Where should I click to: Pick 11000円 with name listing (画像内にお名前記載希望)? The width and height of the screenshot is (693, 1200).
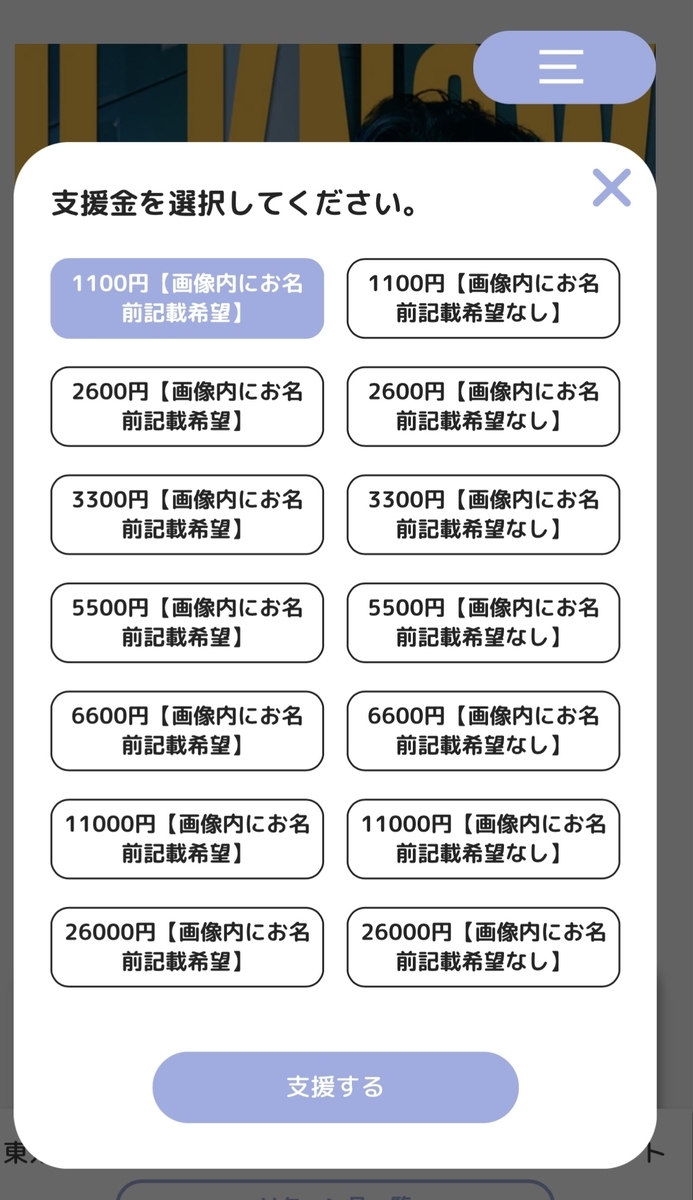(x=187, y=838)
